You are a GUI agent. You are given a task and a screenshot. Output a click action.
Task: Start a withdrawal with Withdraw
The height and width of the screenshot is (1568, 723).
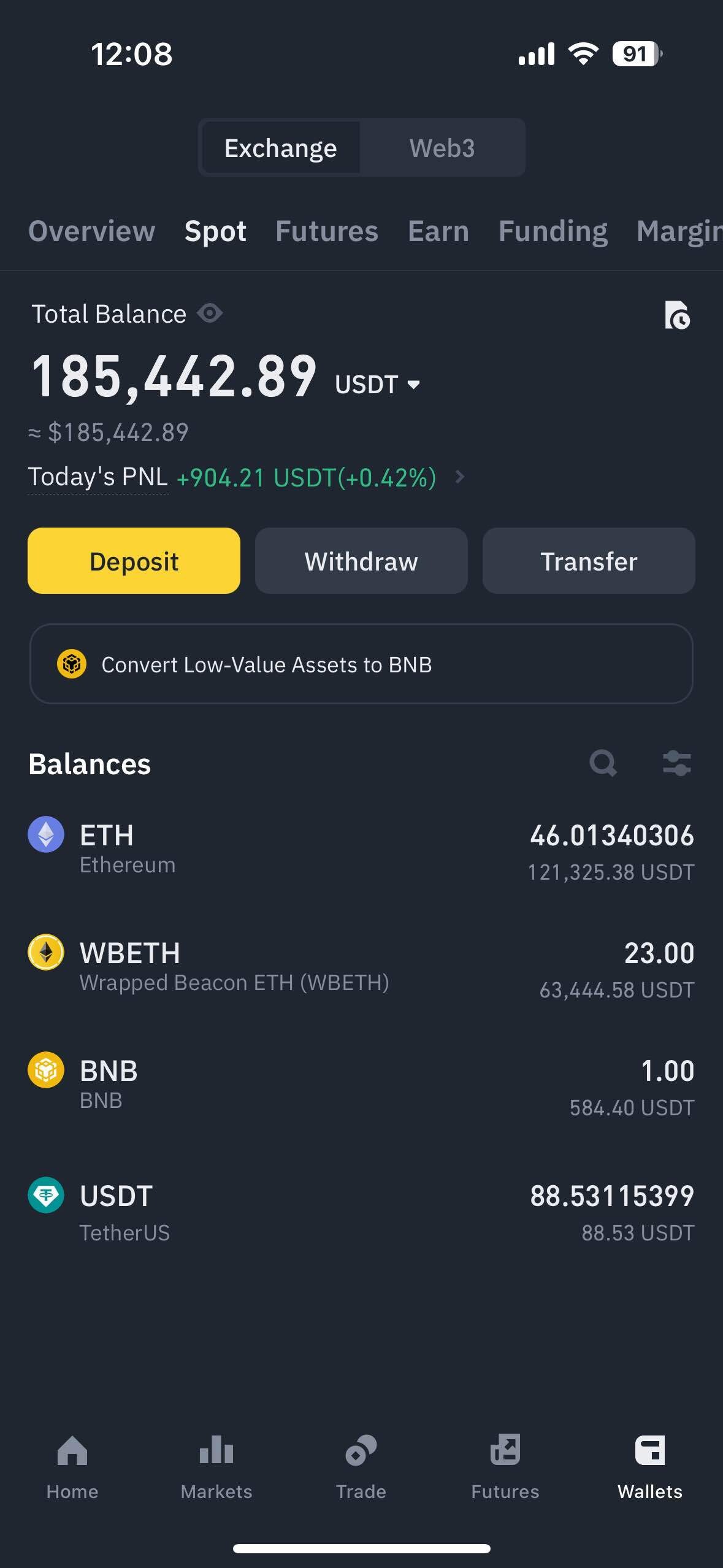pyautogui.click(x=361, y=561)
